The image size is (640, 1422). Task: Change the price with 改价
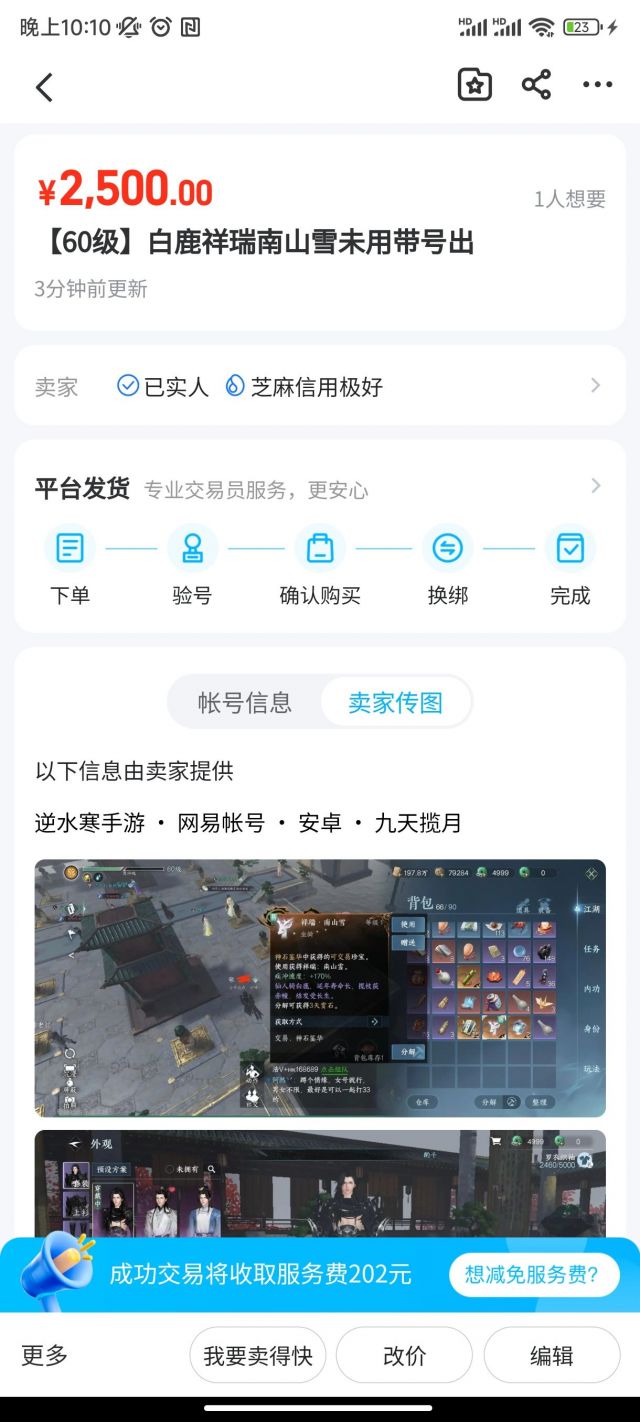click(x=404, y=1355)
